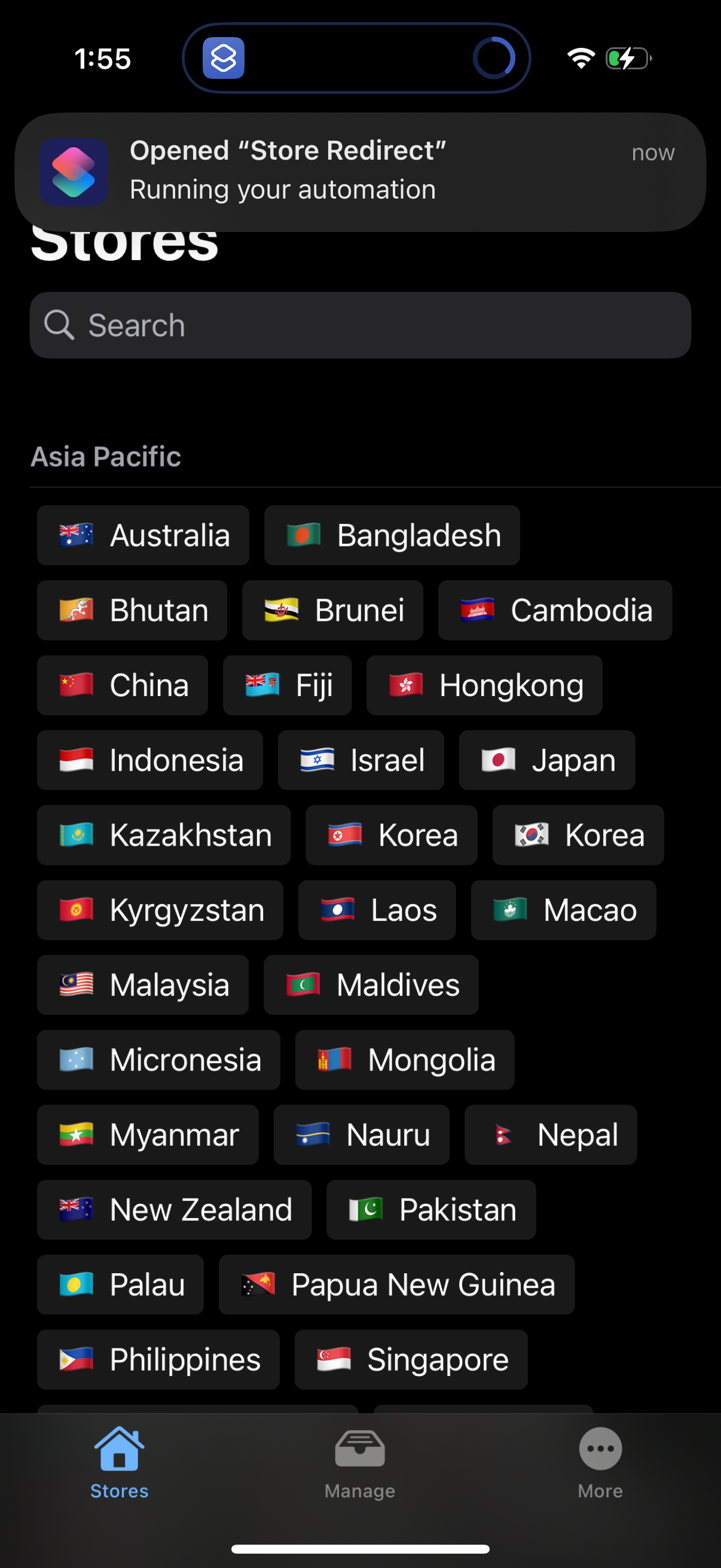Select the South Korea store

(x=578, y=834)
